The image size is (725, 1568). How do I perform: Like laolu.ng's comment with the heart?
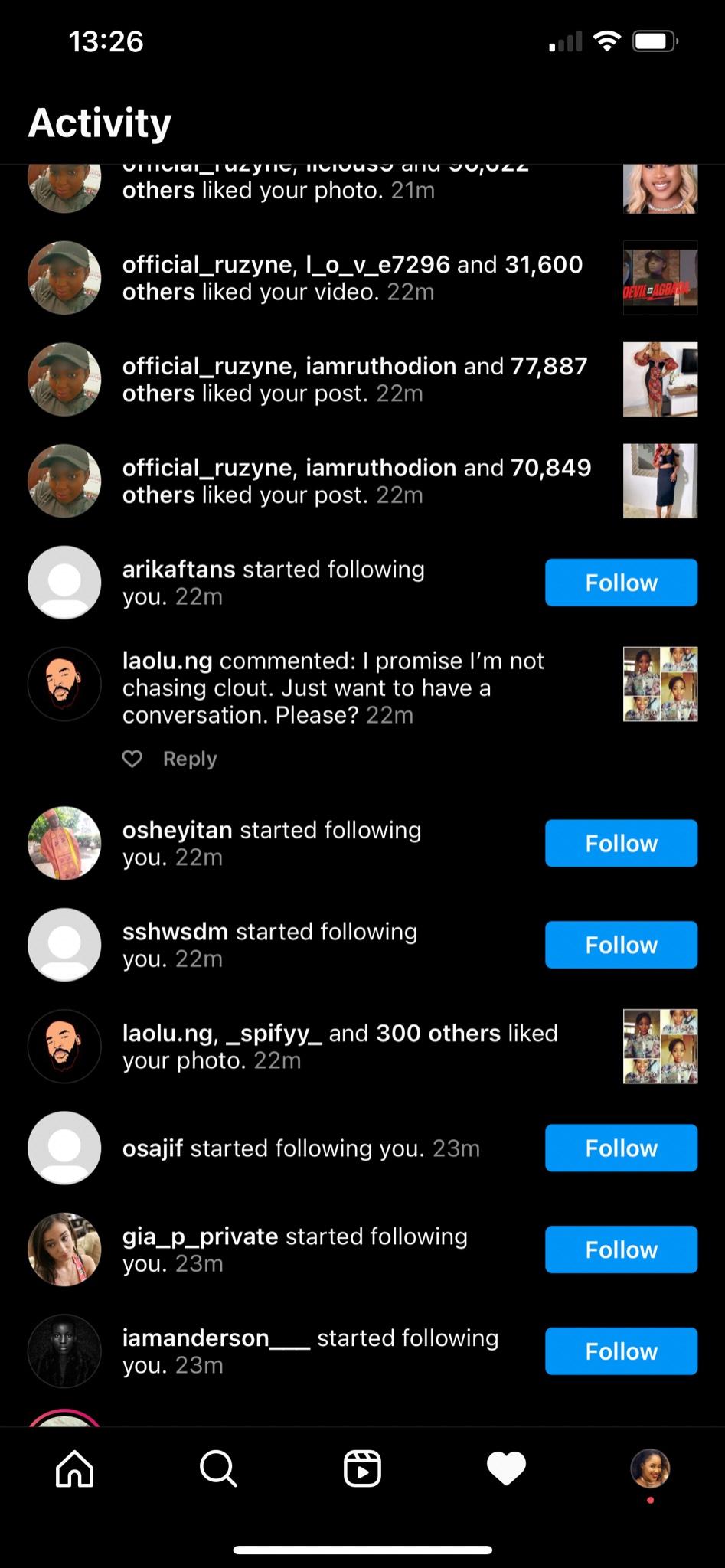(132, 759)
